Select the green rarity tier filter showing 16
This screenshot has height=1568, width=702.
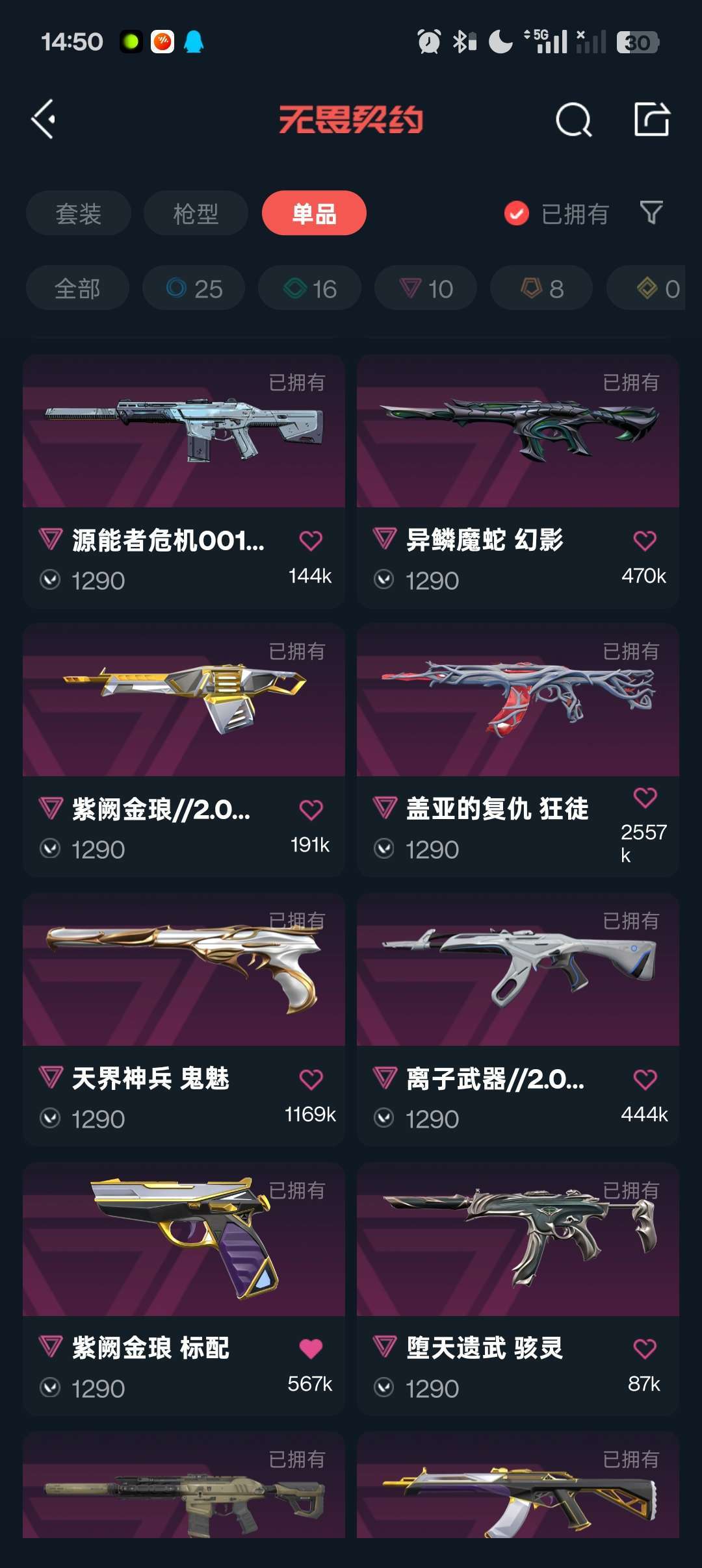coord(309,288)
